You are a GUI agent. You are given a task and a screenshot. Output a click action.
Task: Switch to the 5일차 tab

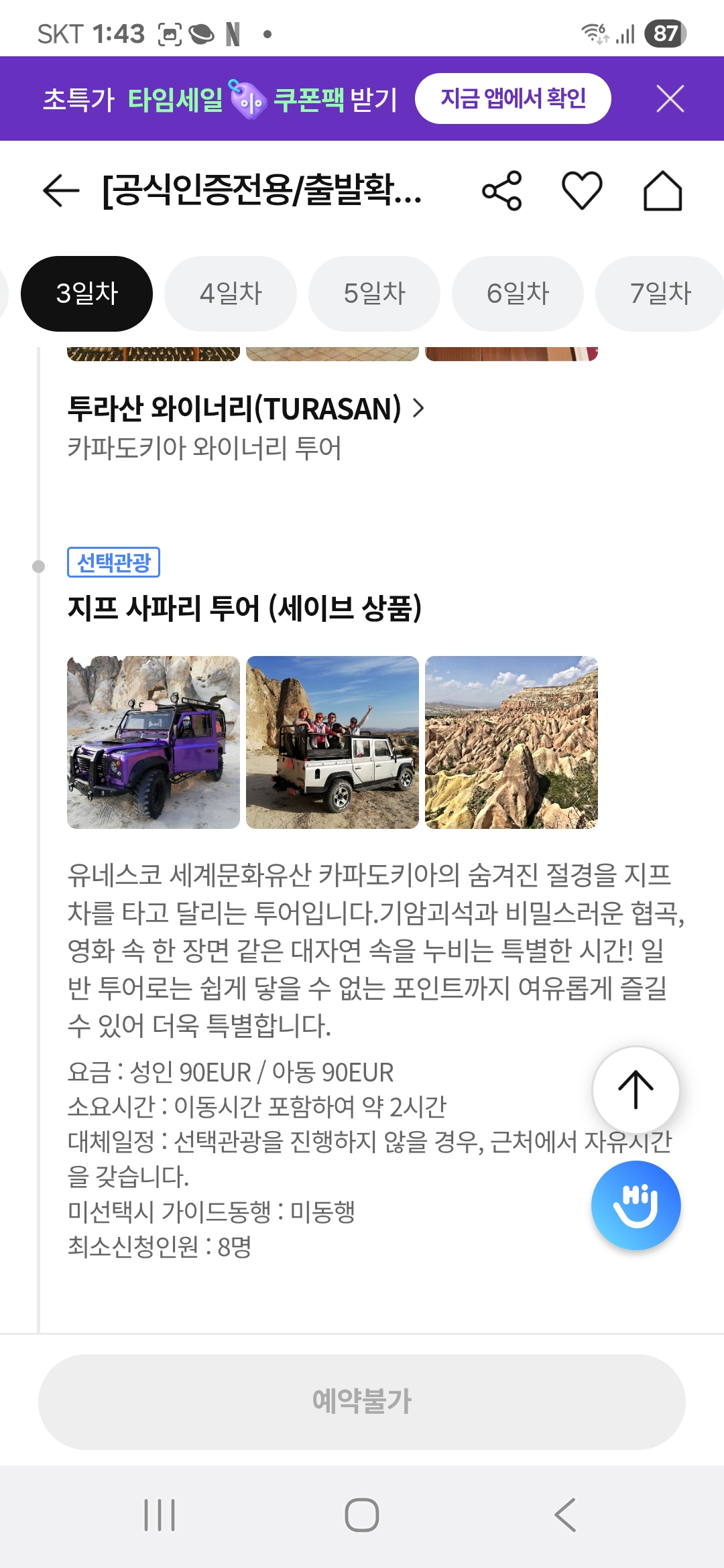pos(374,293)
